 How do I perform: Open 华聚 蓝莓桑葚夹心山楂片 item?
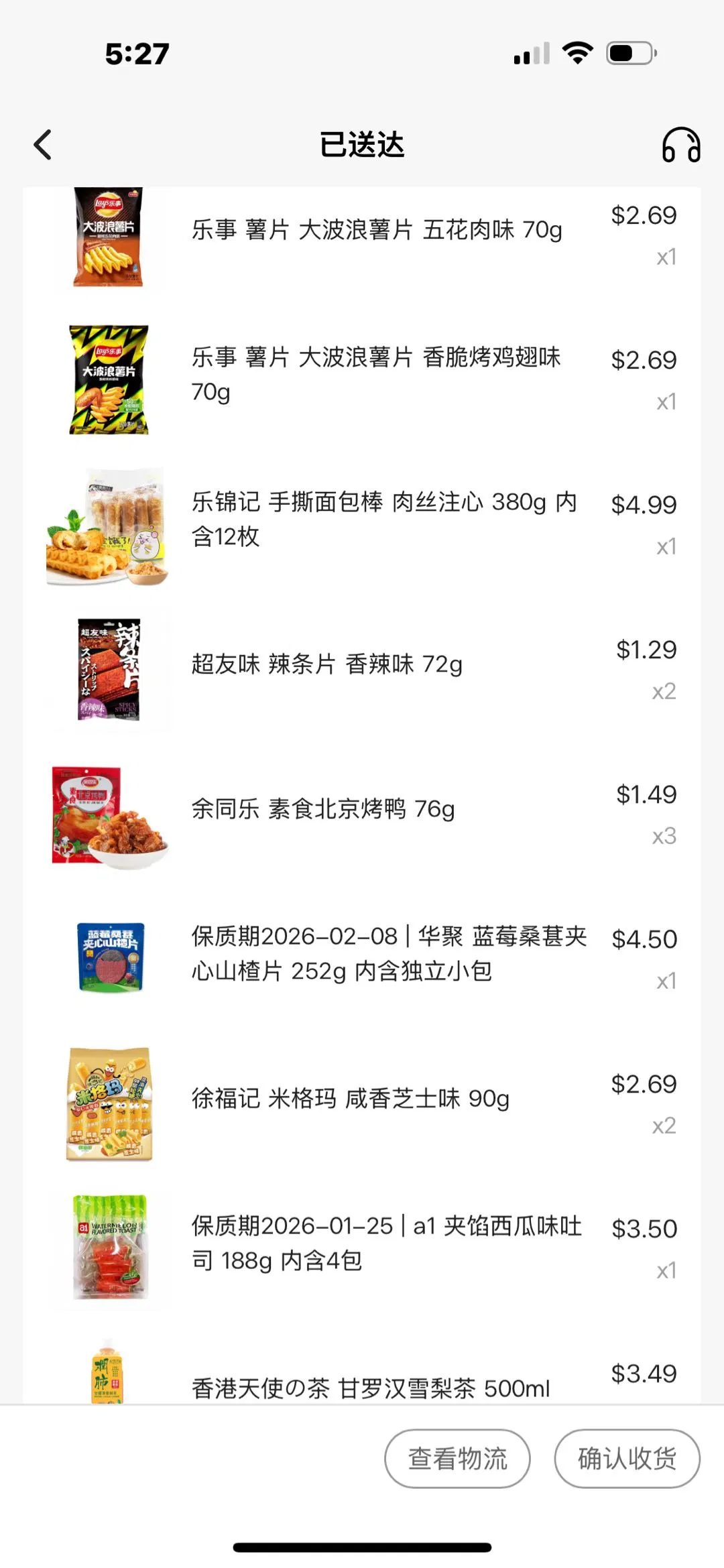389,953
